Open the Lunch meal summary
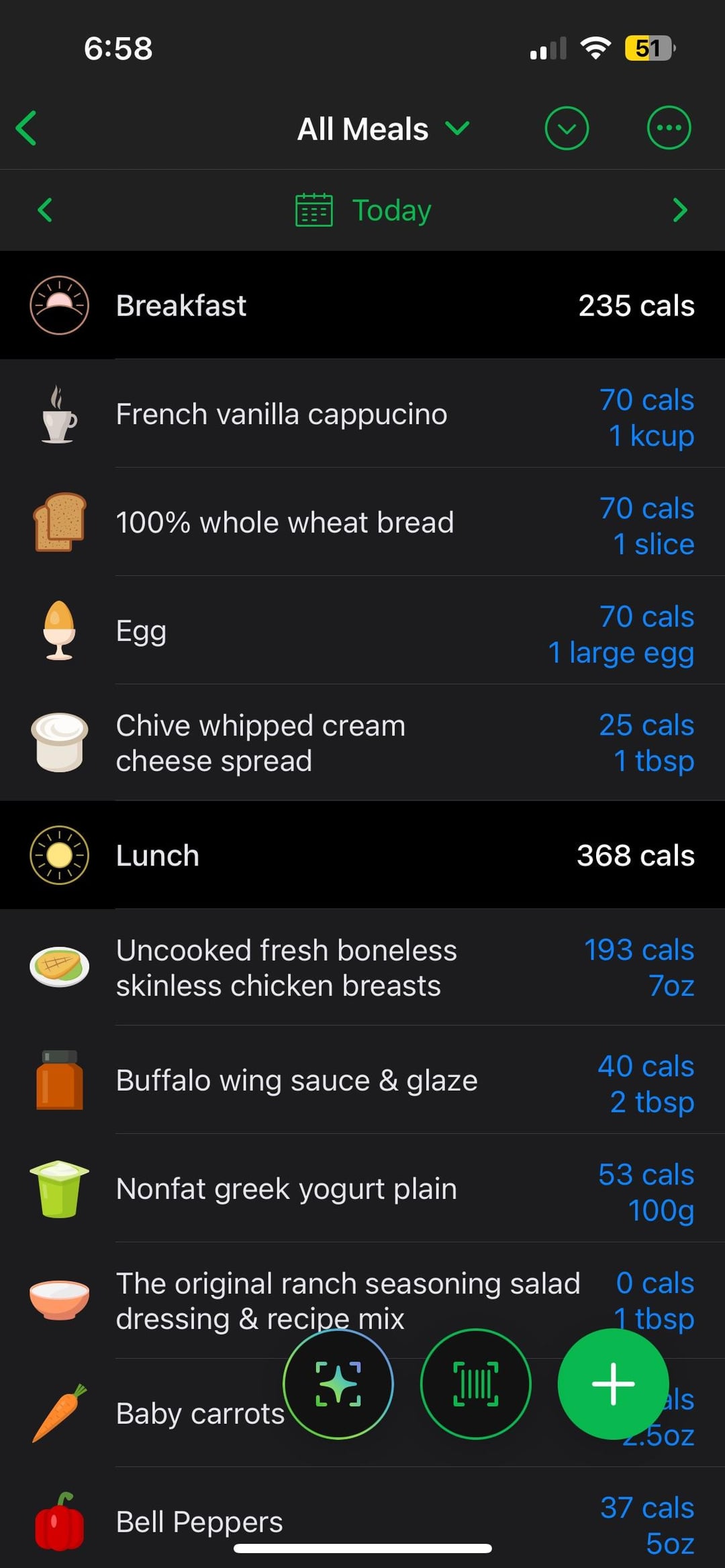The image size is (725, 1568). 362,855
